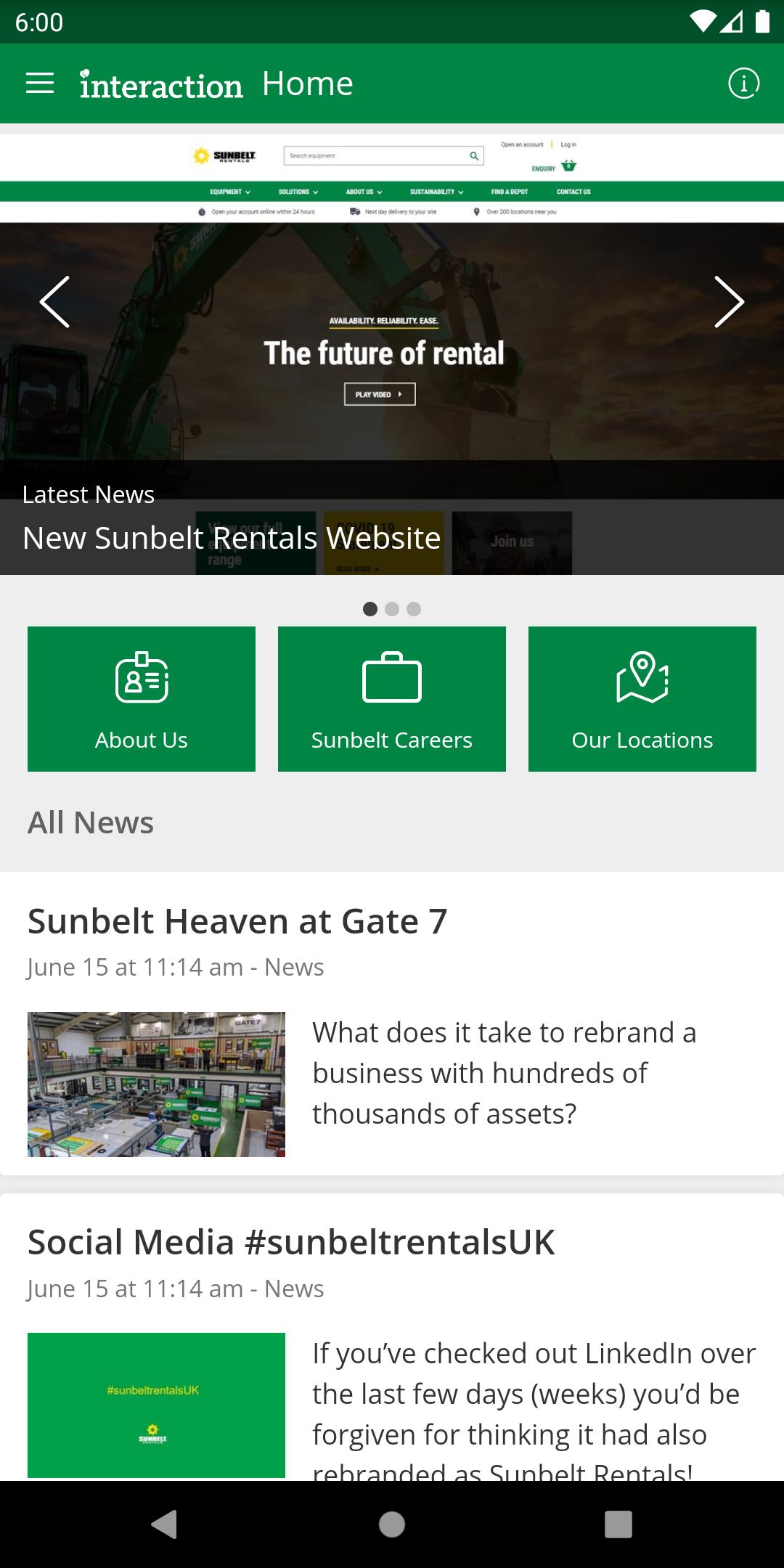Screen dimensions: 784x1568
Task: Open New Sunbelt Rentals Website news banner
Action: pos(232,538)
